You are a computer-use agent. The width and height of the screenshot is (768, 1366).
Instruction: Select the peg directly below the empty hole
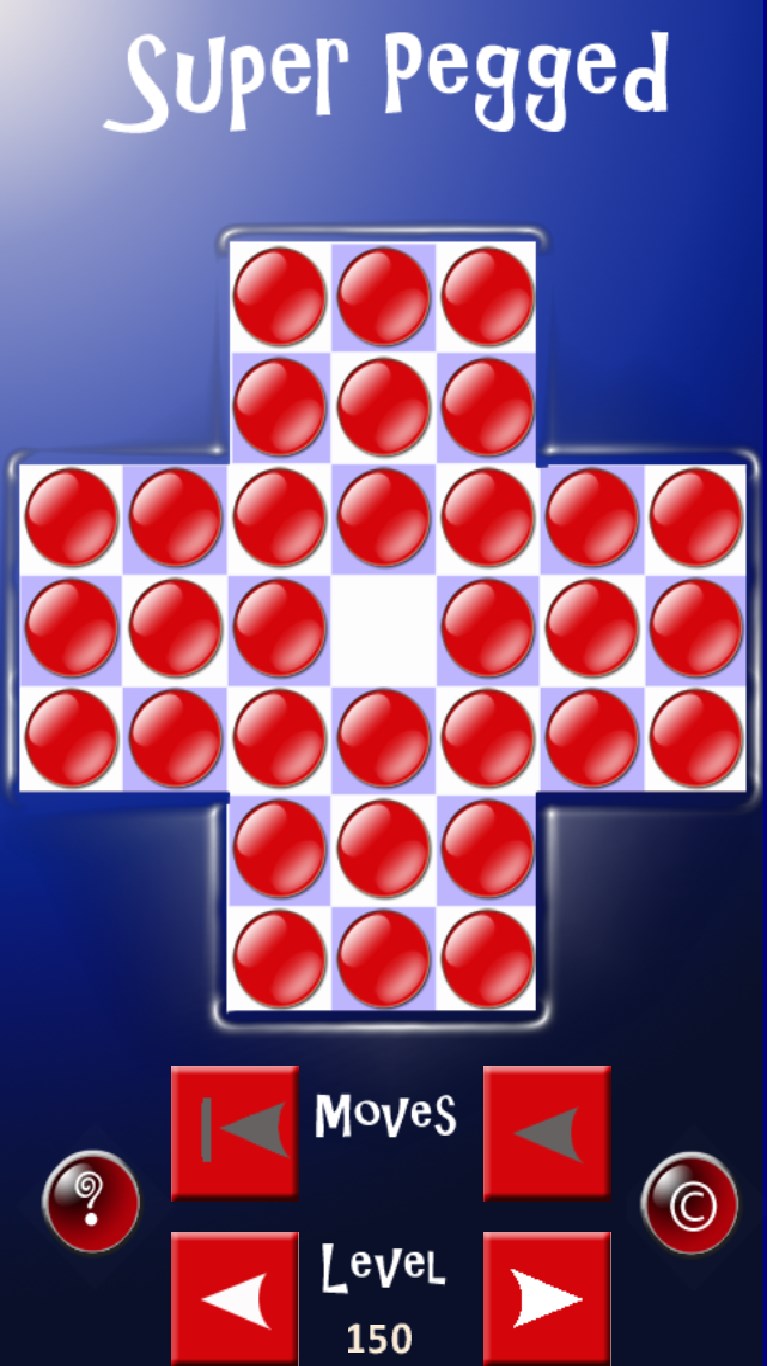[383, 738]
